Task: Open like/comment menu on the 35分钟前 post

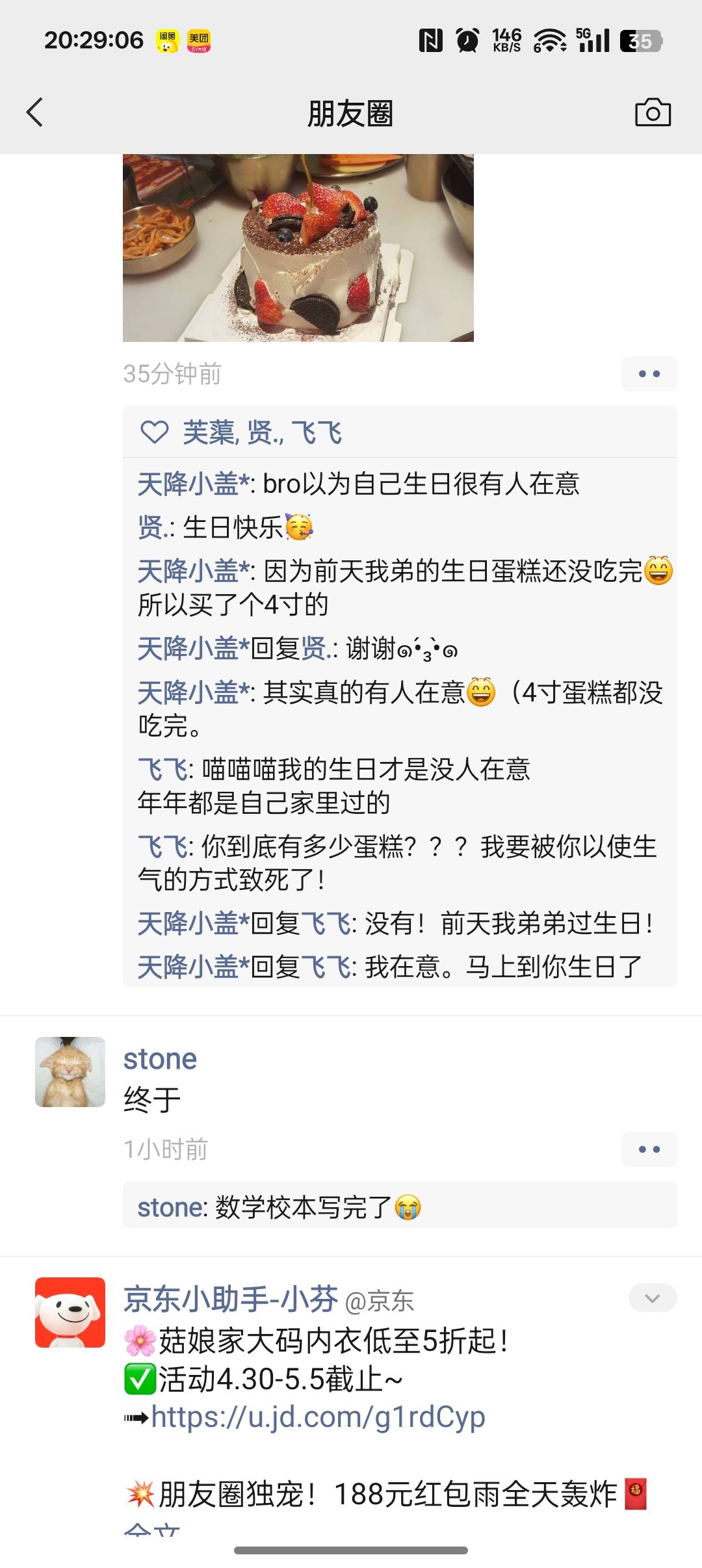Action: [x=649, y=374]
